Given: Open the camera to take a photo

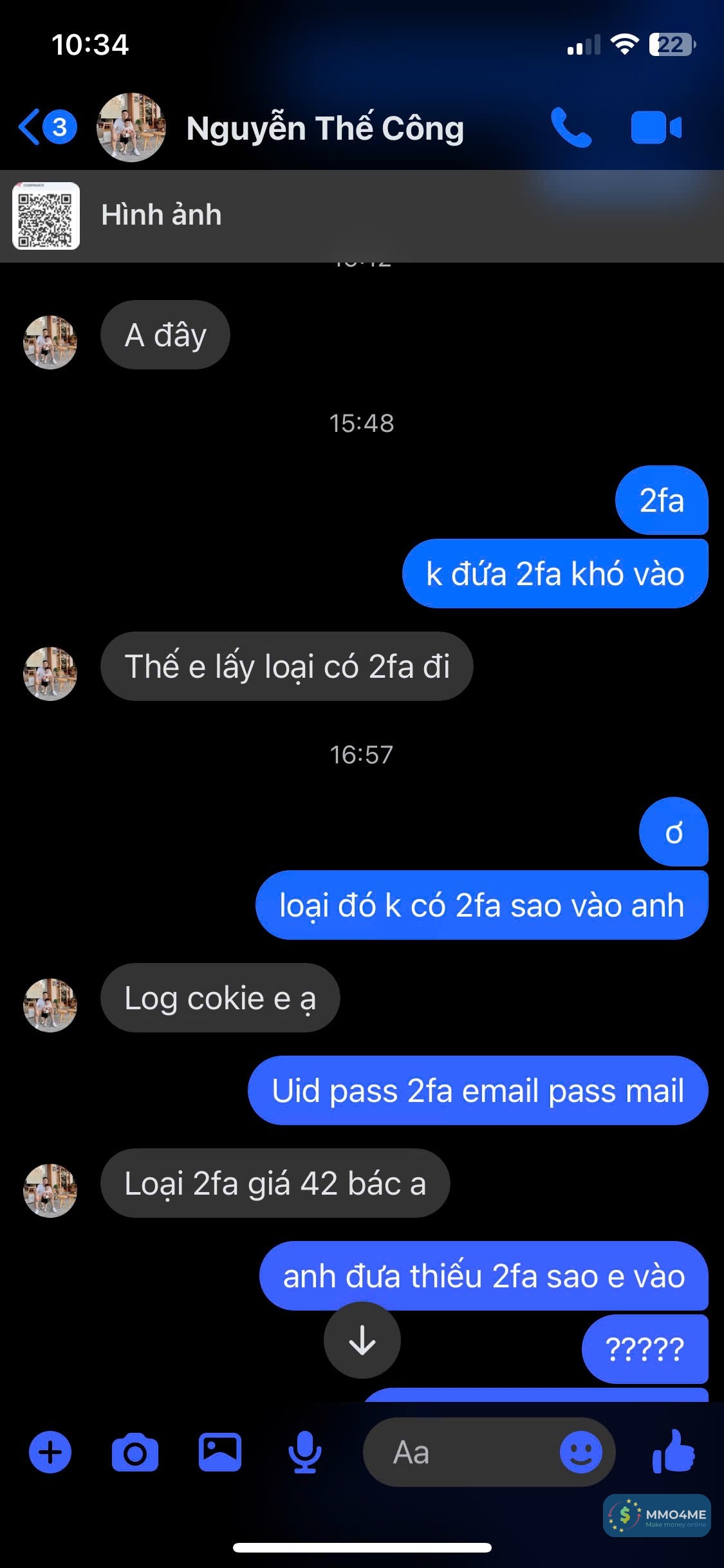Looking at the screenshot, I should tap(135, 1453).
